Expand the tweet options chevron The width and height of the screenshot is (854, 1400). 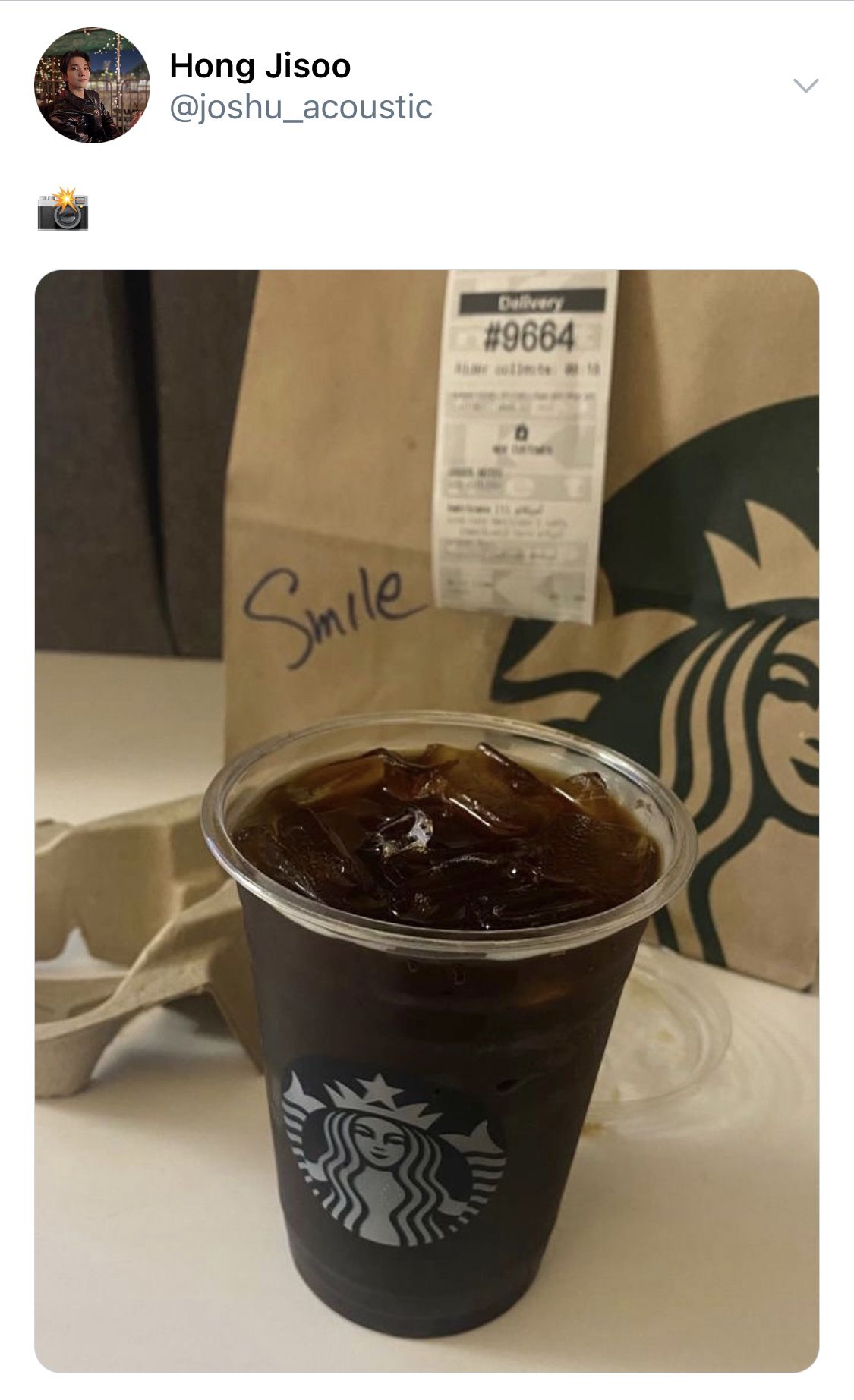[x=805, y=85]
